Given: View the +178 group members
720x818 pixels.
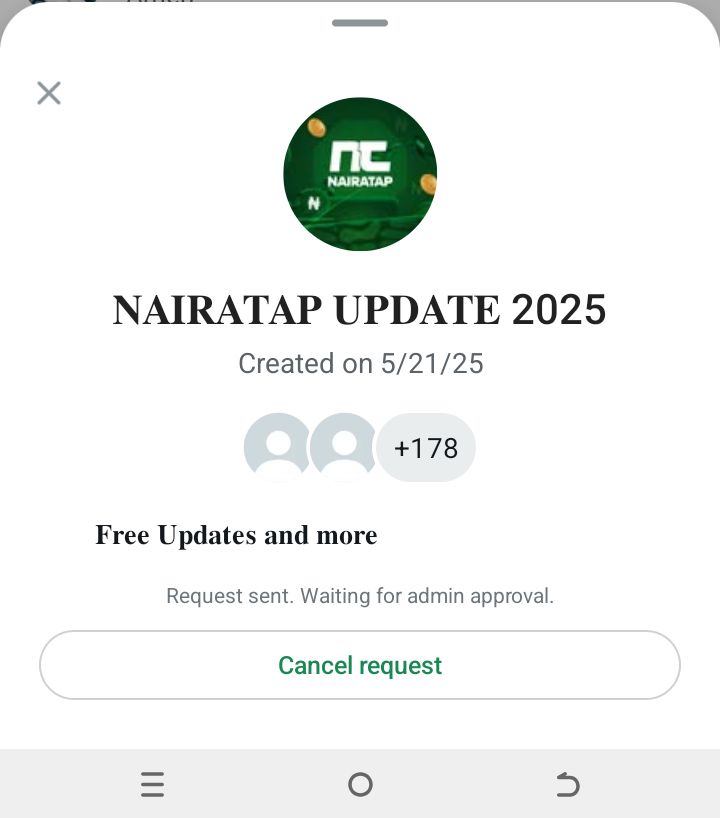Looking at the screenshot, I should pyautogui.click(x=426, y=448).
